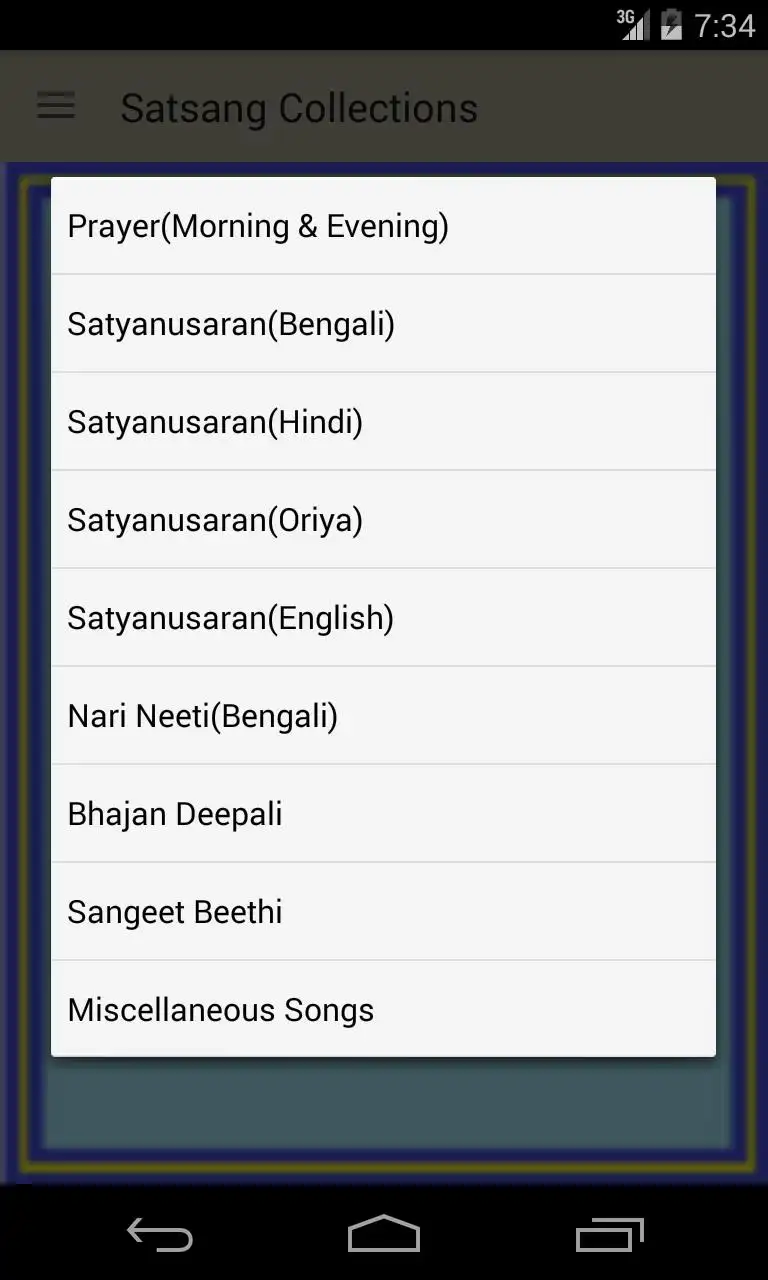768x1280 pixels.
Task: Select Satyanusaran(Bengali) from the list
Action: click(383, 324)
